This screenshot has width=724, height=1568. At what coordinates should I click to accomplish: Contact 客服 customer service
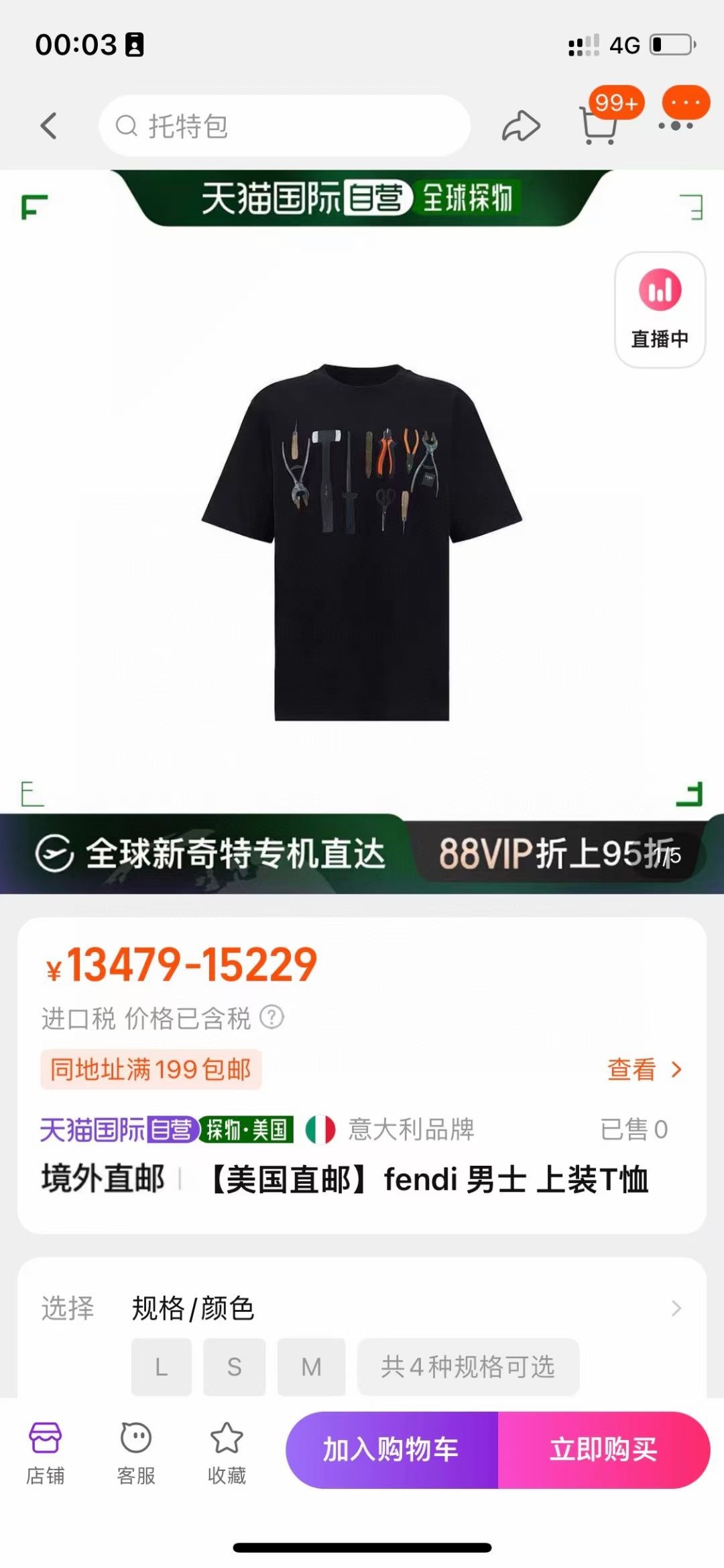point(136,1447)
